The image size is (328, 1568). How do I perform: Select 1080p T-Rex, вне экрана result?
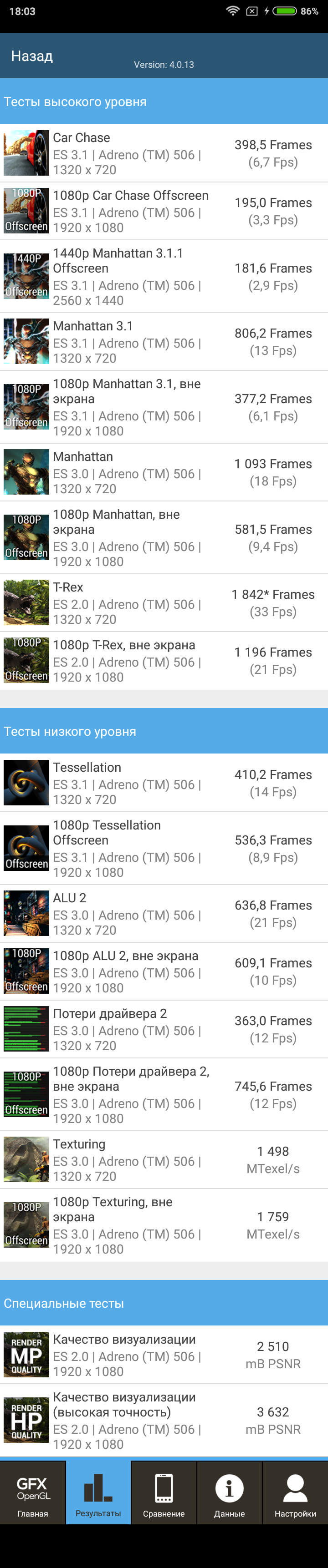point(164,660)
